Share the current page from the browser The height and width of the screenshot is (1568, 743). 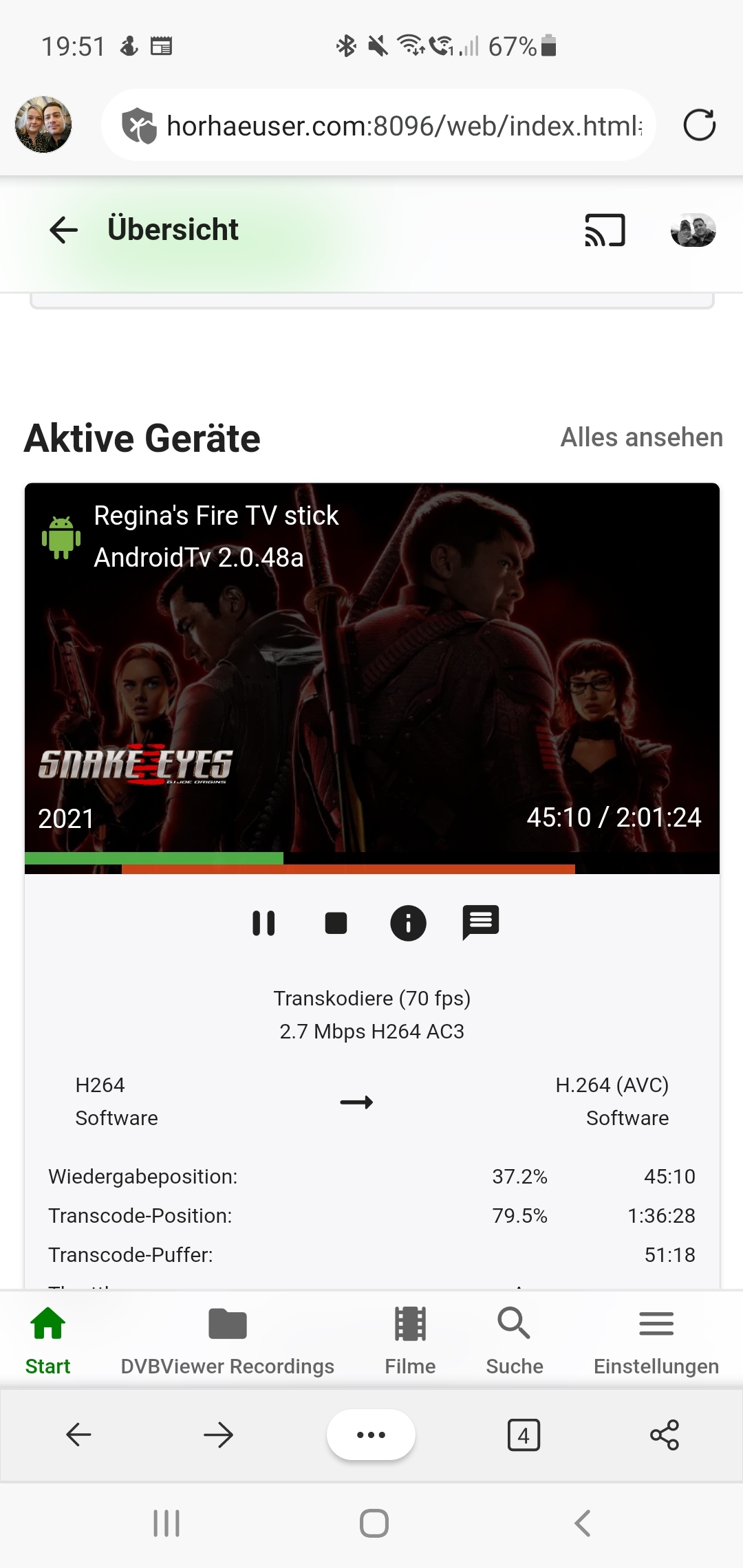664,1435
